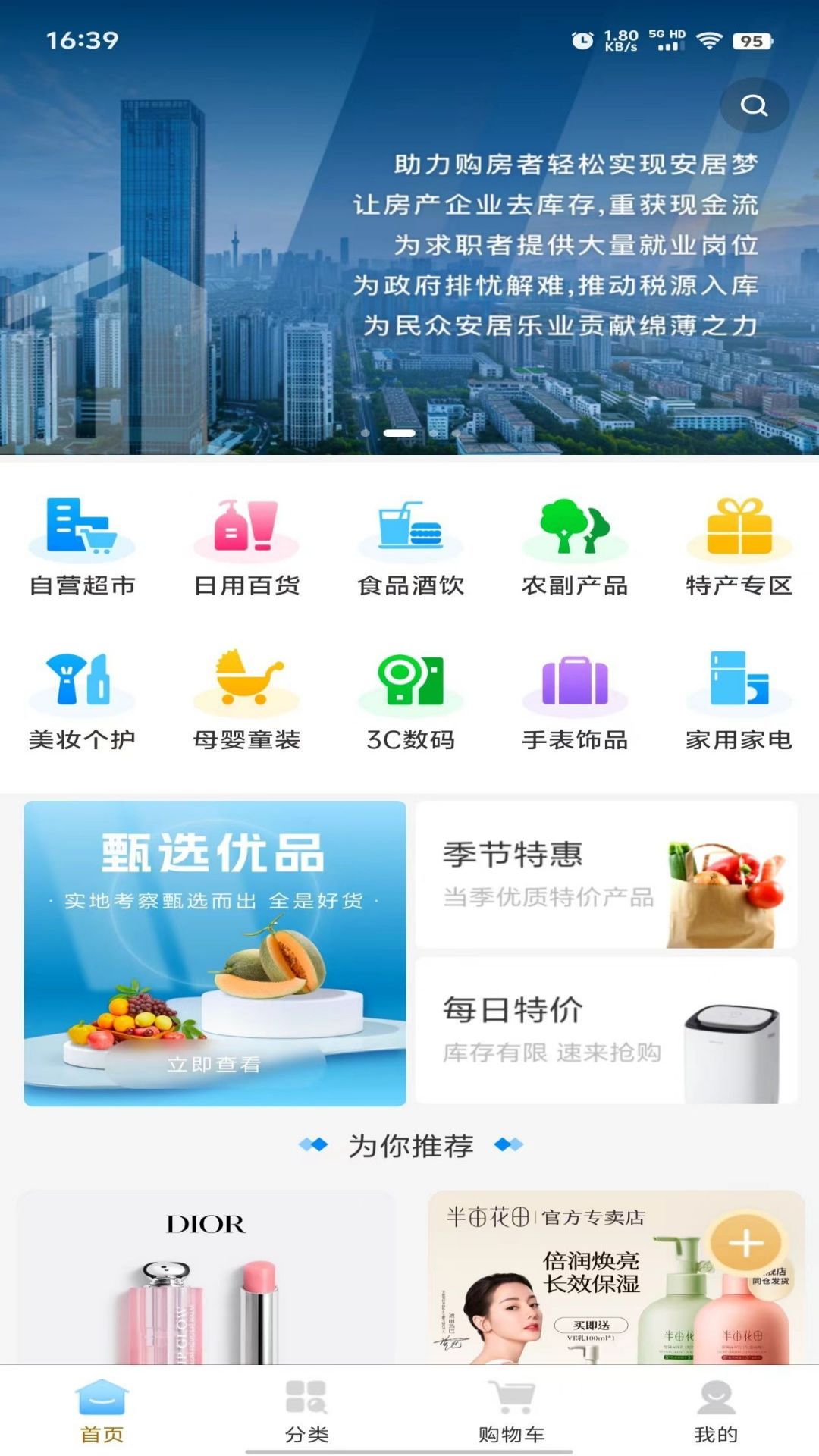Browse the 日用百货 category
819x1456 pixels.
[x=246, y=546]
